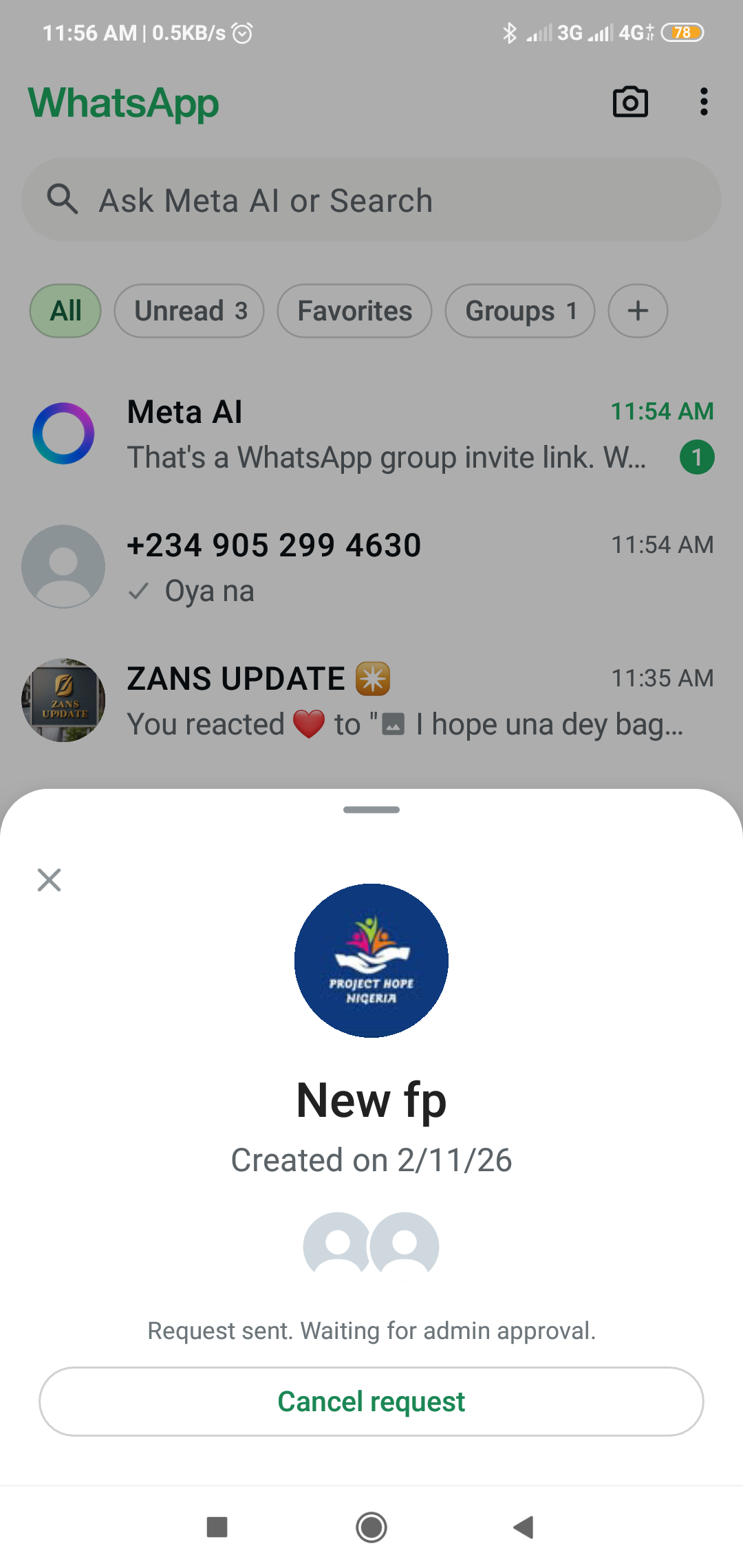Add a new chat list filter

tap(638, 311)
